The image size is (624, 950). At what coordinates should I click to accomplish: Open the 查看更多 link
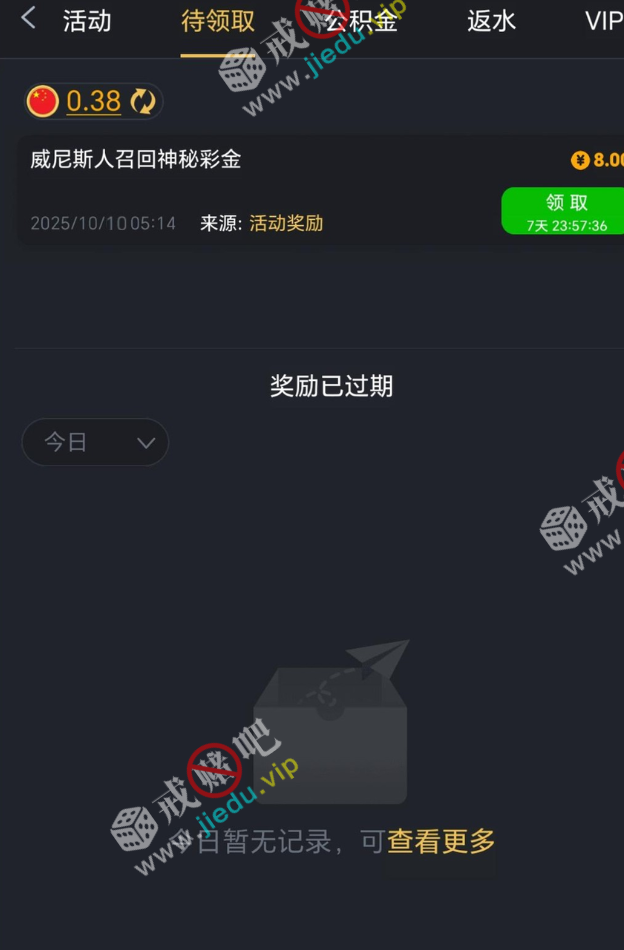click(x=441, y=842)
